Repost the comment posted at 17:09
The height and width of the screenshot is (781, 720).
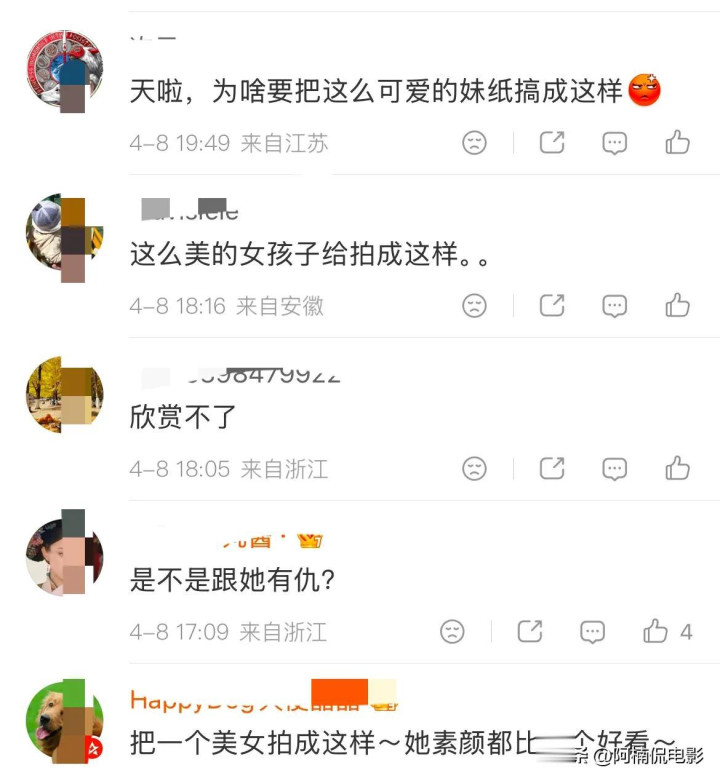(530, 631)
